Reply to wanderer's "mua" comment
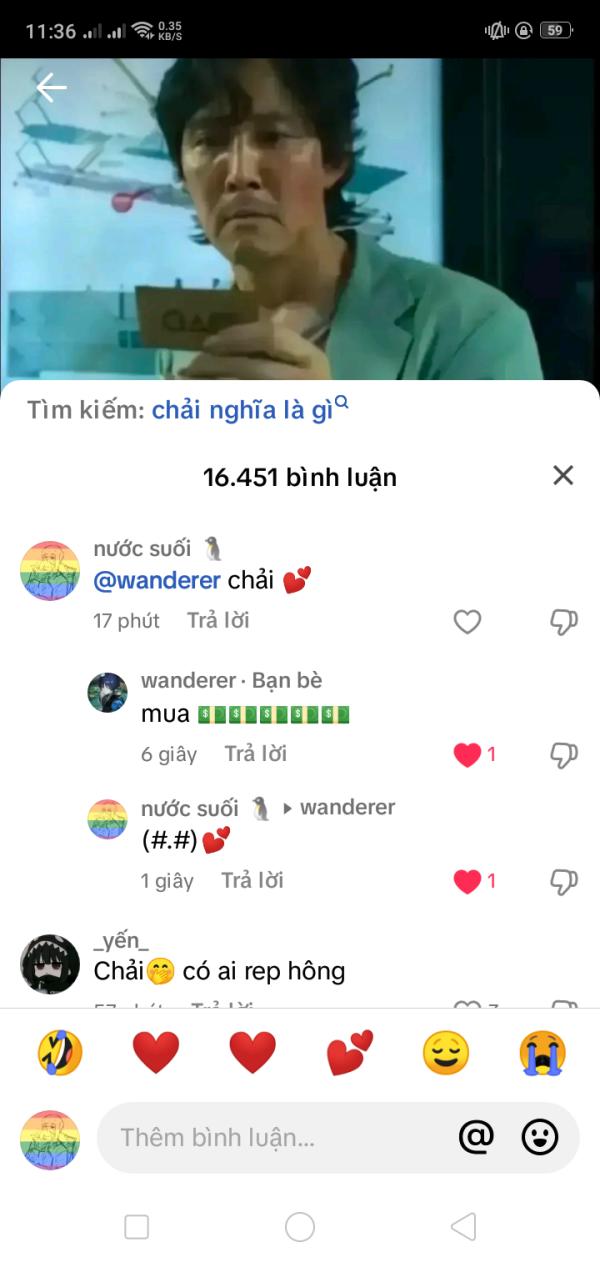600x1267 pixels. click(x=255, y=754)
